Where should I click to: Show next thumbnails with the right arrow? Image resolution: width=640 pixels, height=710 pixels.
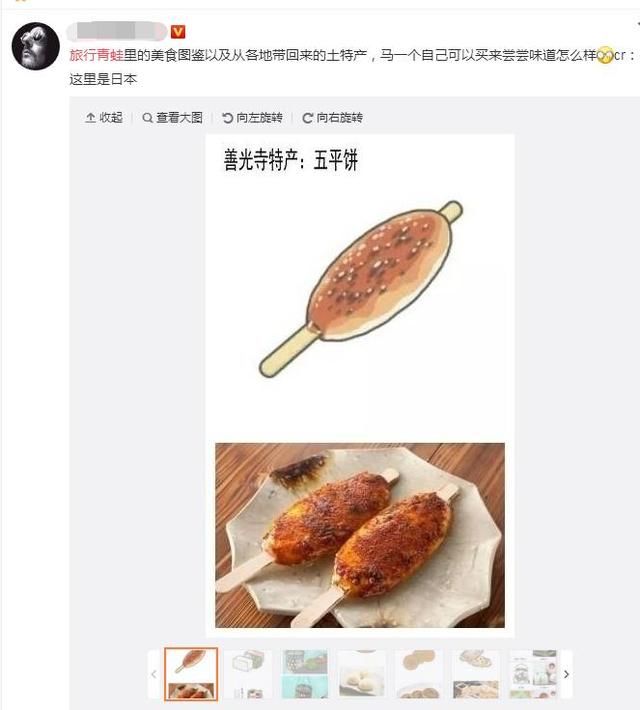(x=566, y=674)
